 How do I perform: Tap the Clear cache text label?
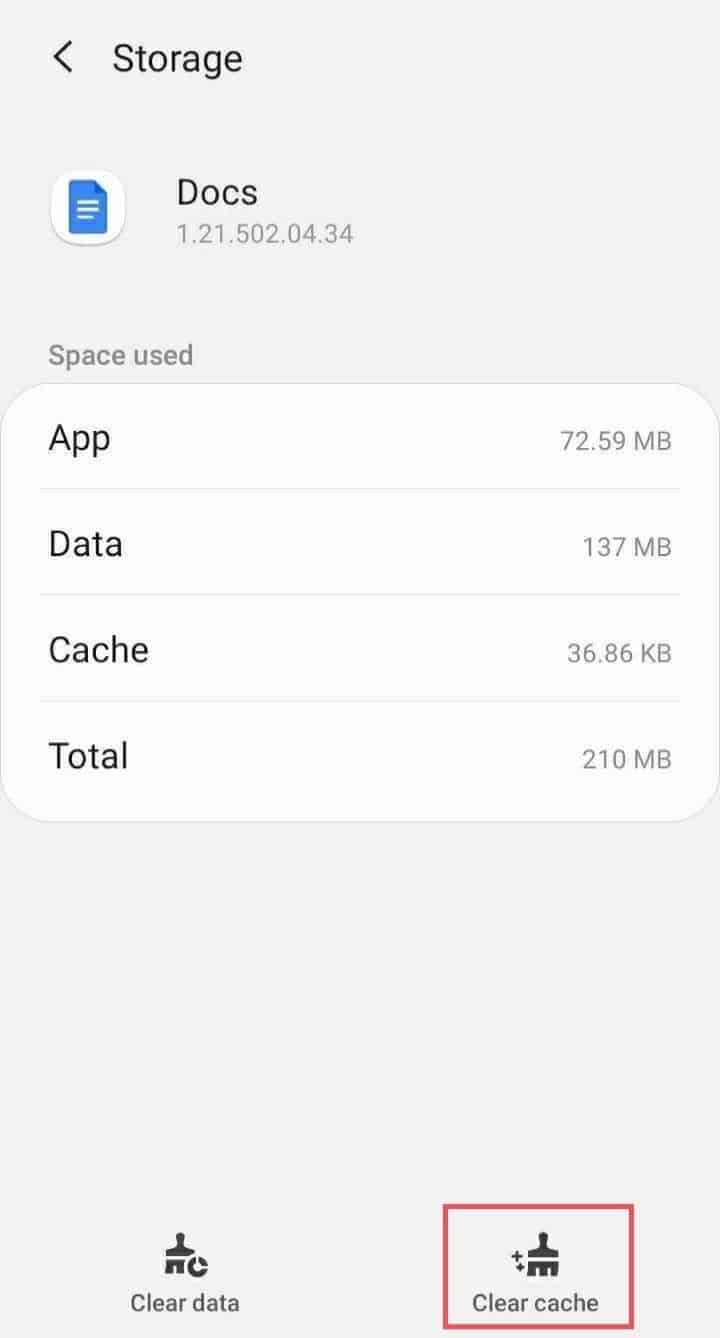pos(535,1302)
